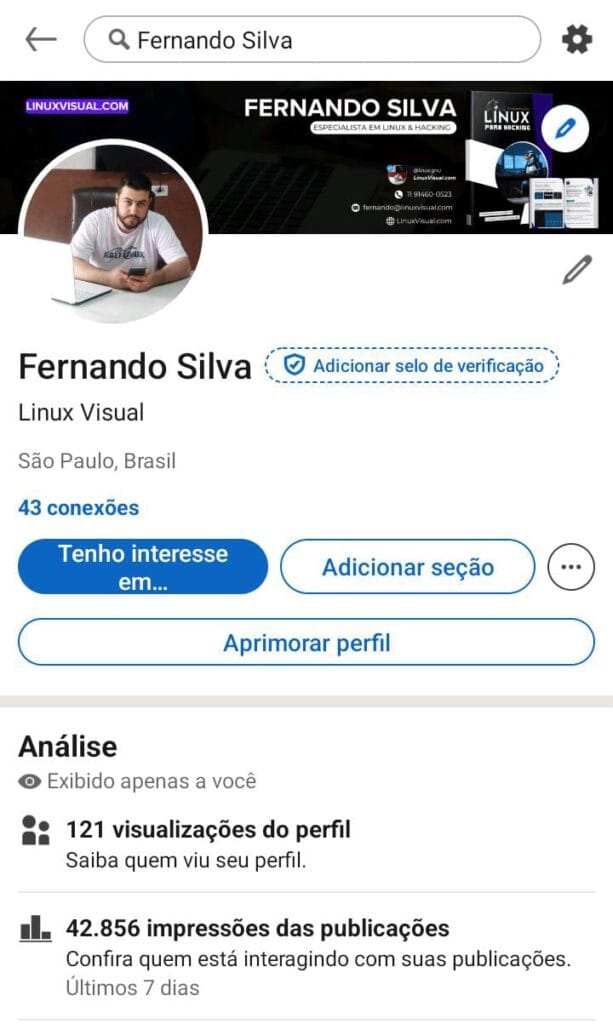Tap the search field showing Fernando Silva

tap(312, 40)
